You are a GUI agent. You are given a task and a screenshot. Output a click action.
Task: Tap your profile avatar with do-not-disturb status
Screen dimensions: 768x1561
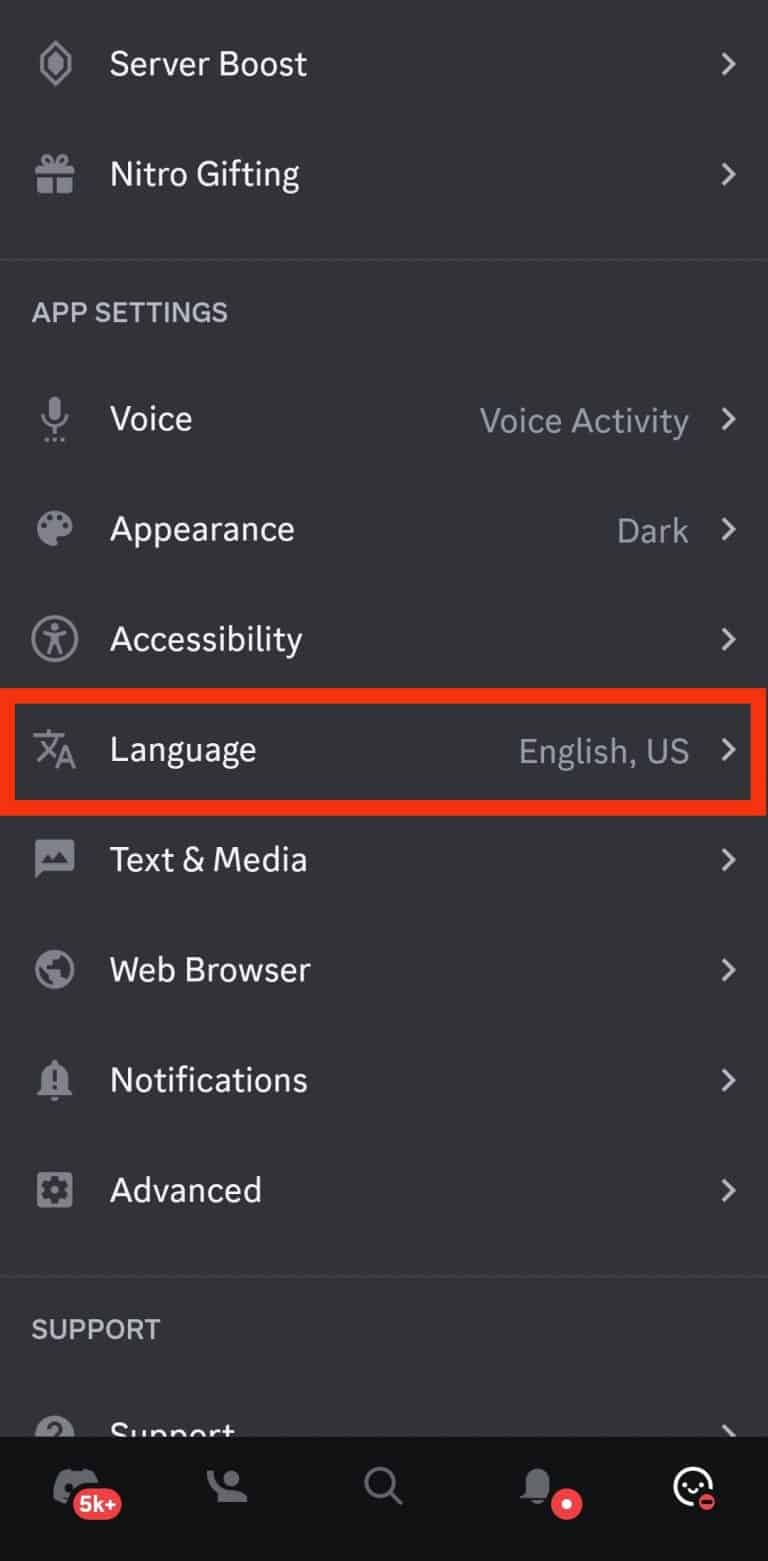click(691, 1487)
